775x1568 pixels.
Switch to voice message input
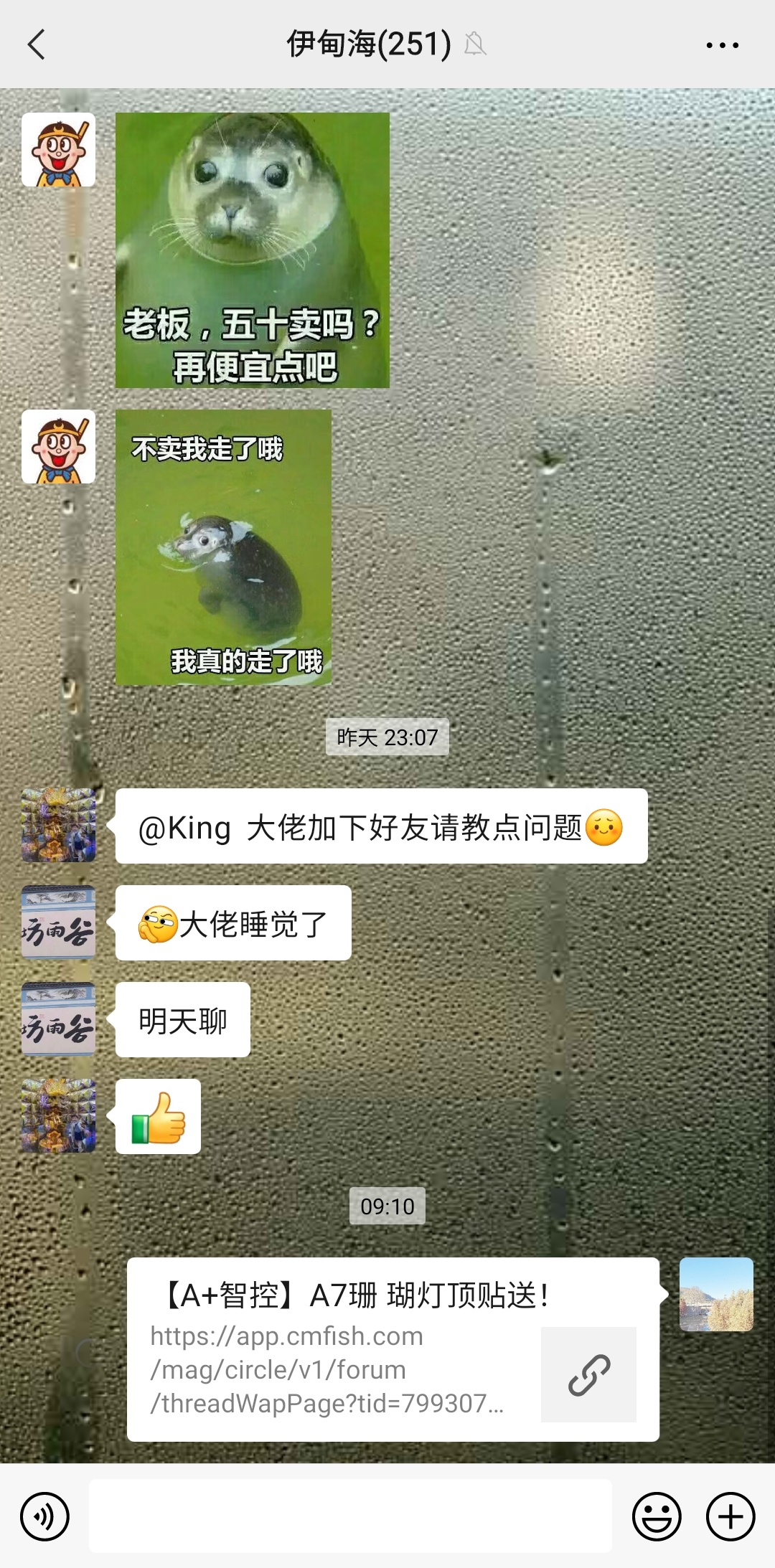(44, 1516)
